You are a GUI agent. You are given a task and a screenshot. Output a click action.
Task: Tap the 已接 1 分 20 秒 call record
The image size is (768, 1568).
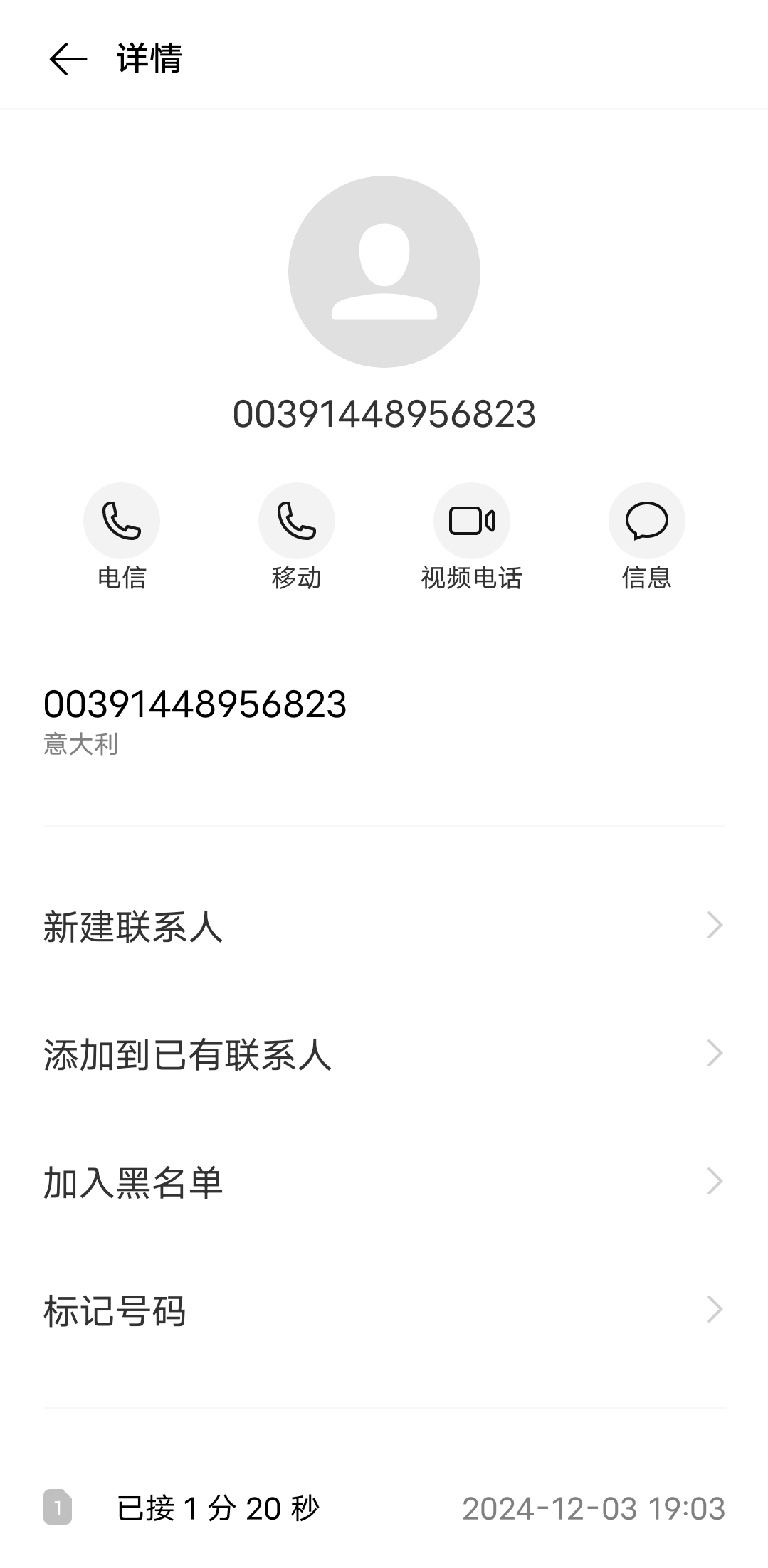pyautogui.click(x=384, y=1508)
